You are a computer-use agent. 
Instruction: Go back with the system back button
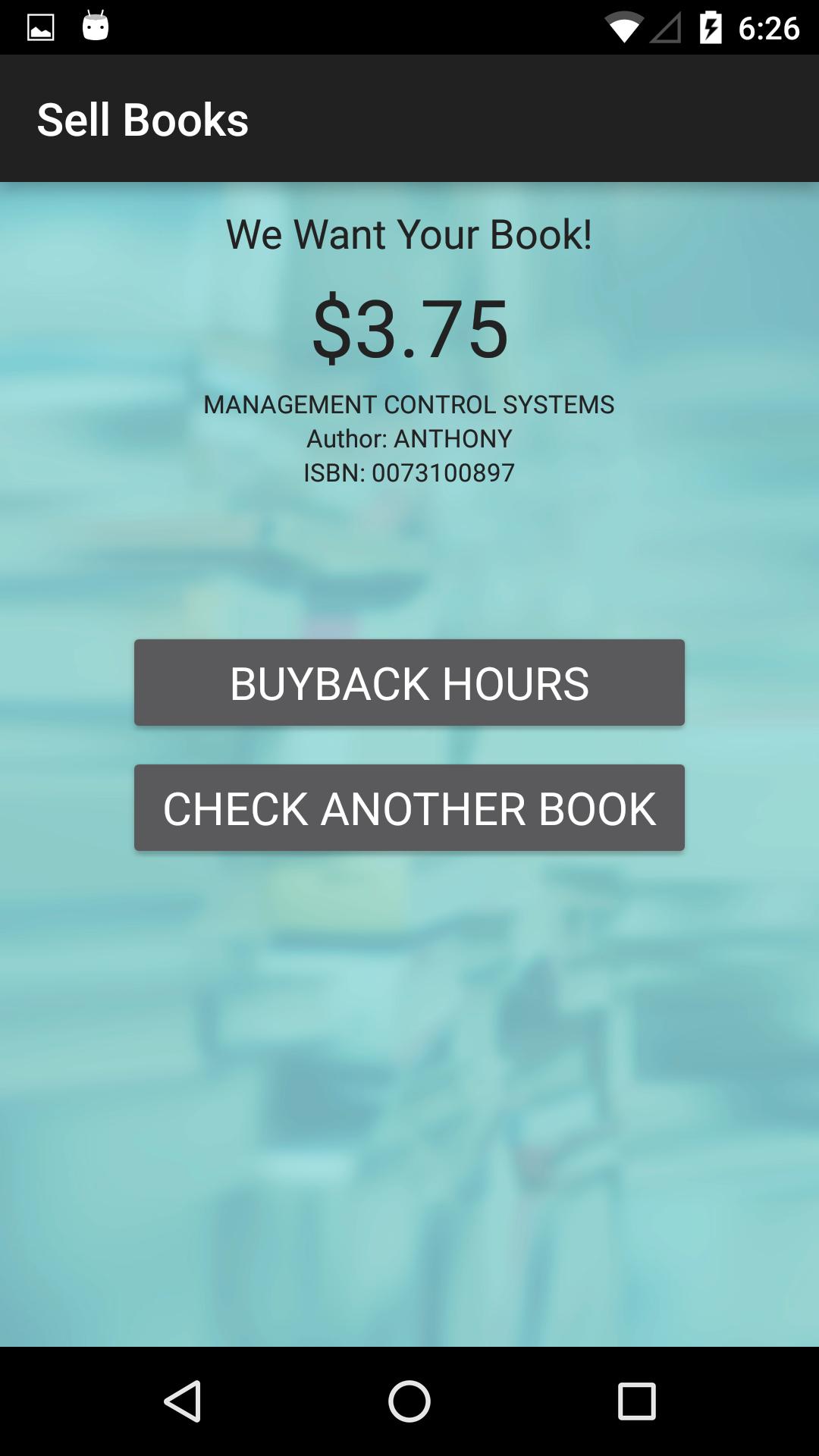[x=182, y=1401]
